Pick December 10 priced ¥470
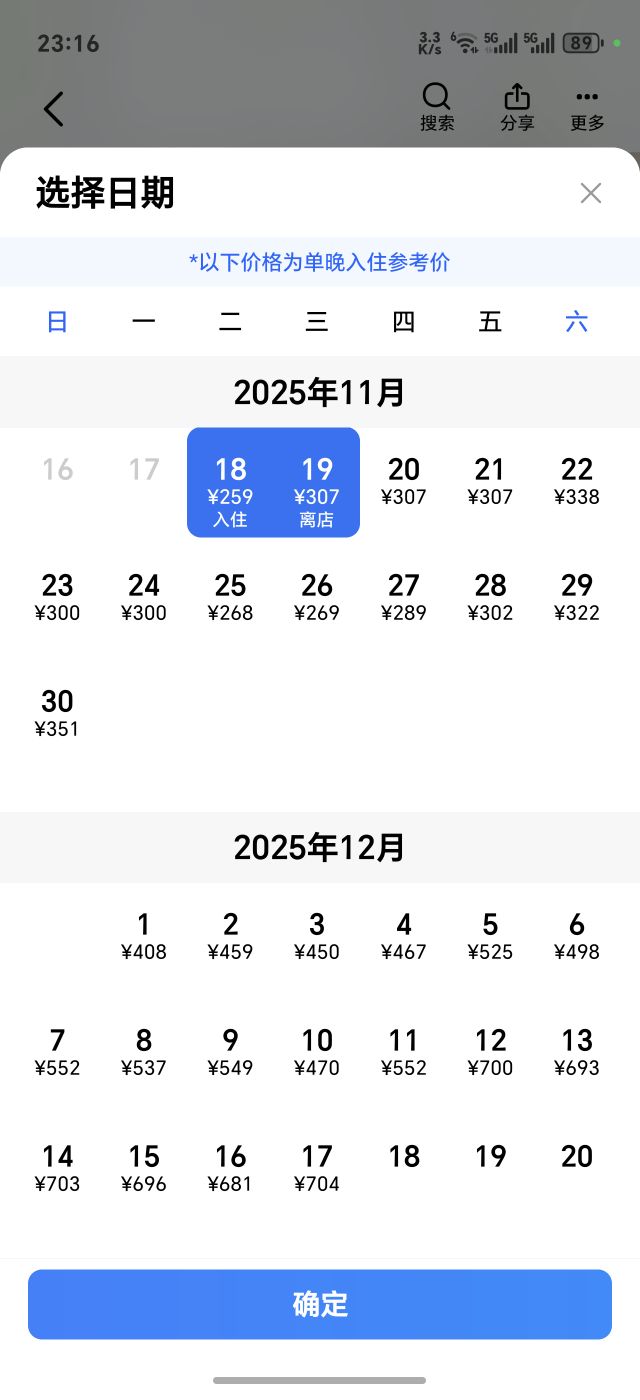This screenshot has width=640, height=1400. 317,1052
